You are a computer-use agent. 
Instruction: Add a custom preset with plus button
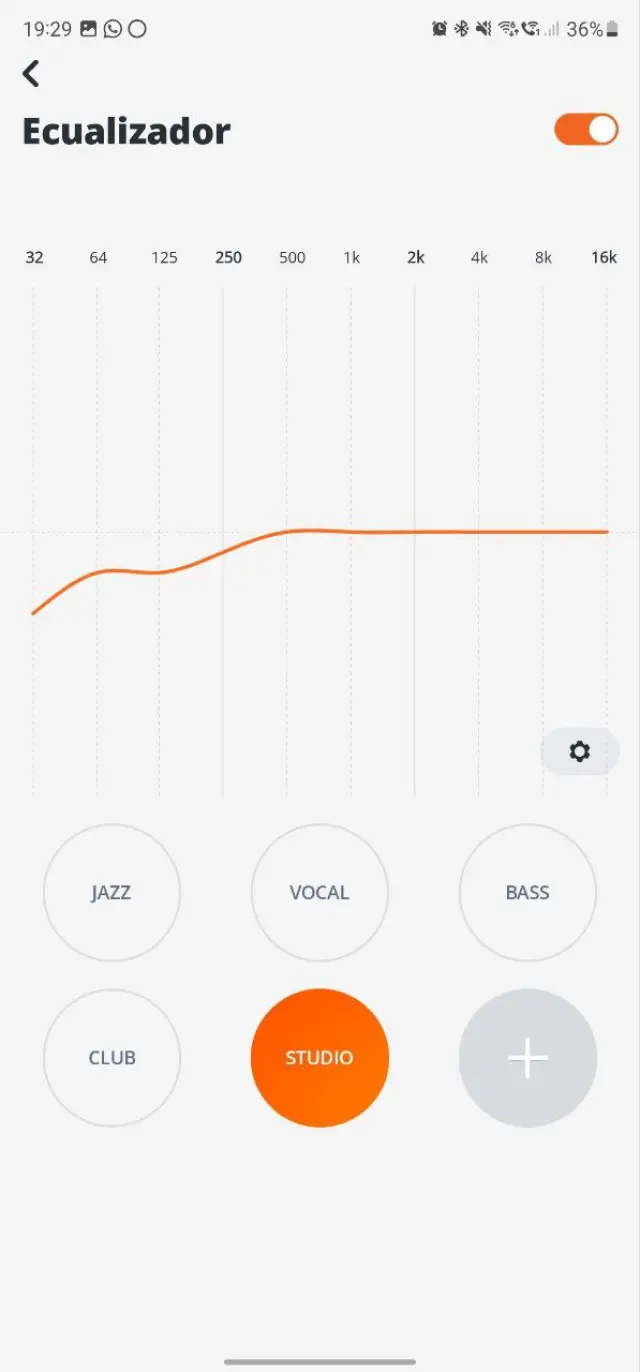click(527, 1057)
